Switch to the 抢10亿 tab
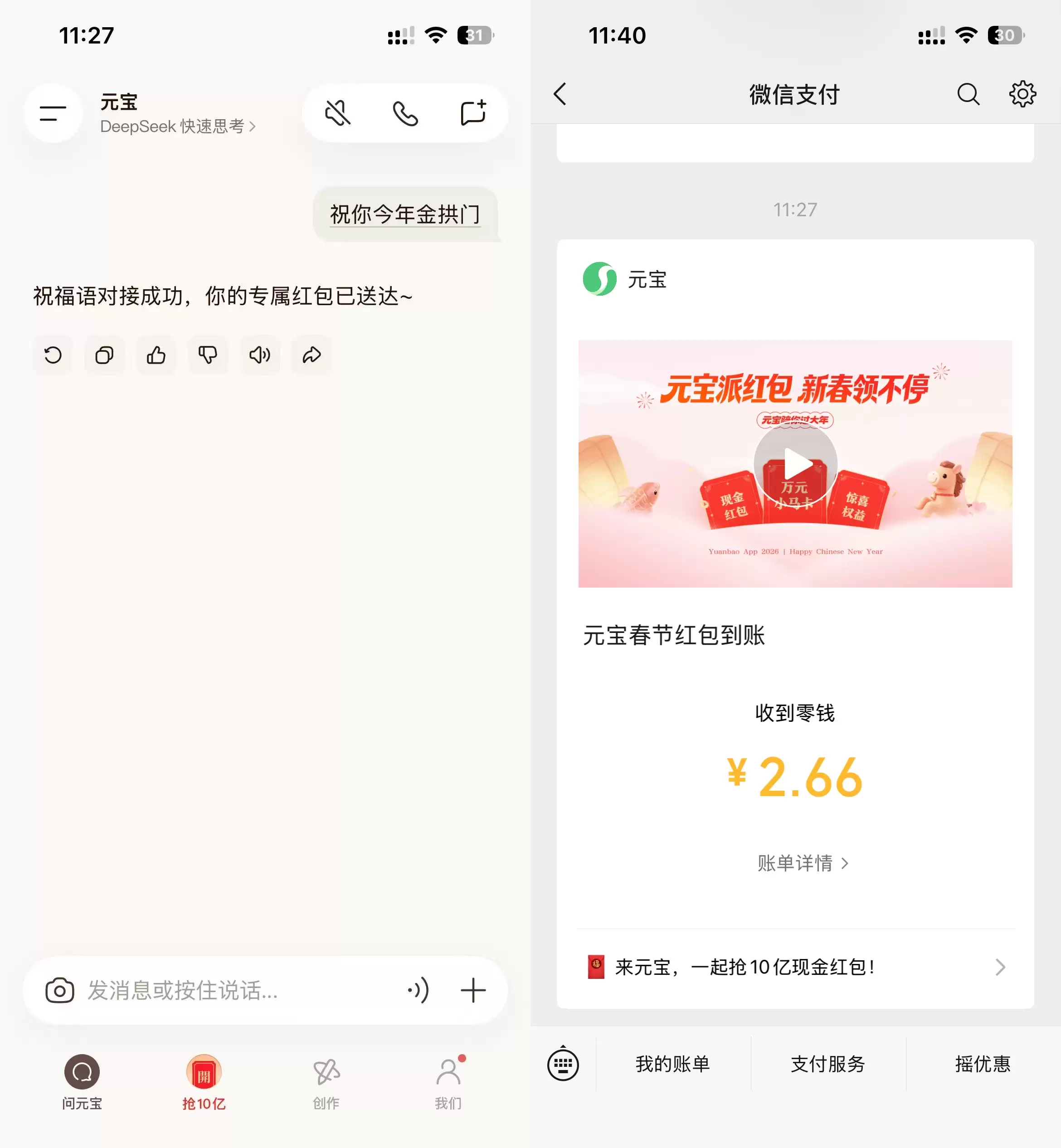Image resolution: width=1061 pixels, height=1148 pixels. 204,1082
